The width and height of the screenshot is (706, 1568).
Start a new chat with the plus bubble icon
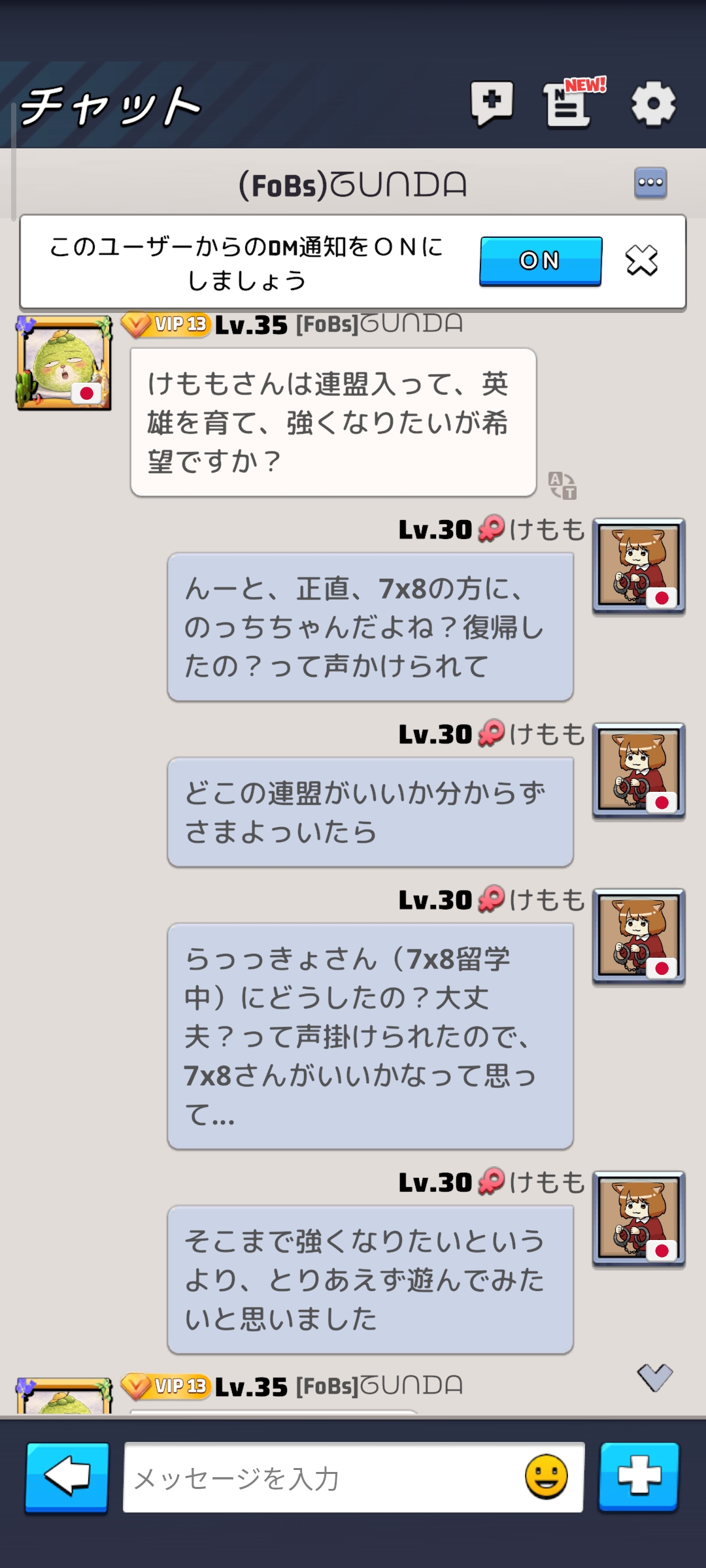pyautogui.click(x=492, y=103)
